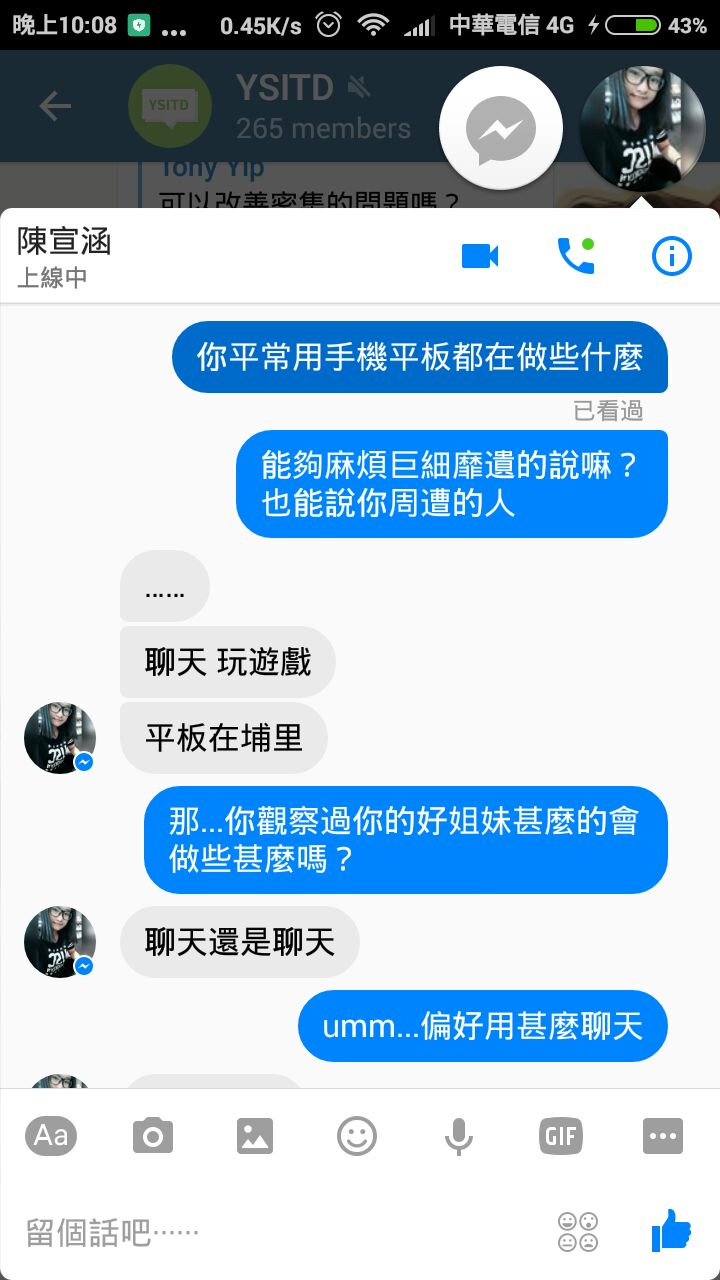Screen dimensions: 720x1280
Task: Open conversation info details
Action: pyautogui.click(x=671, y=257)
